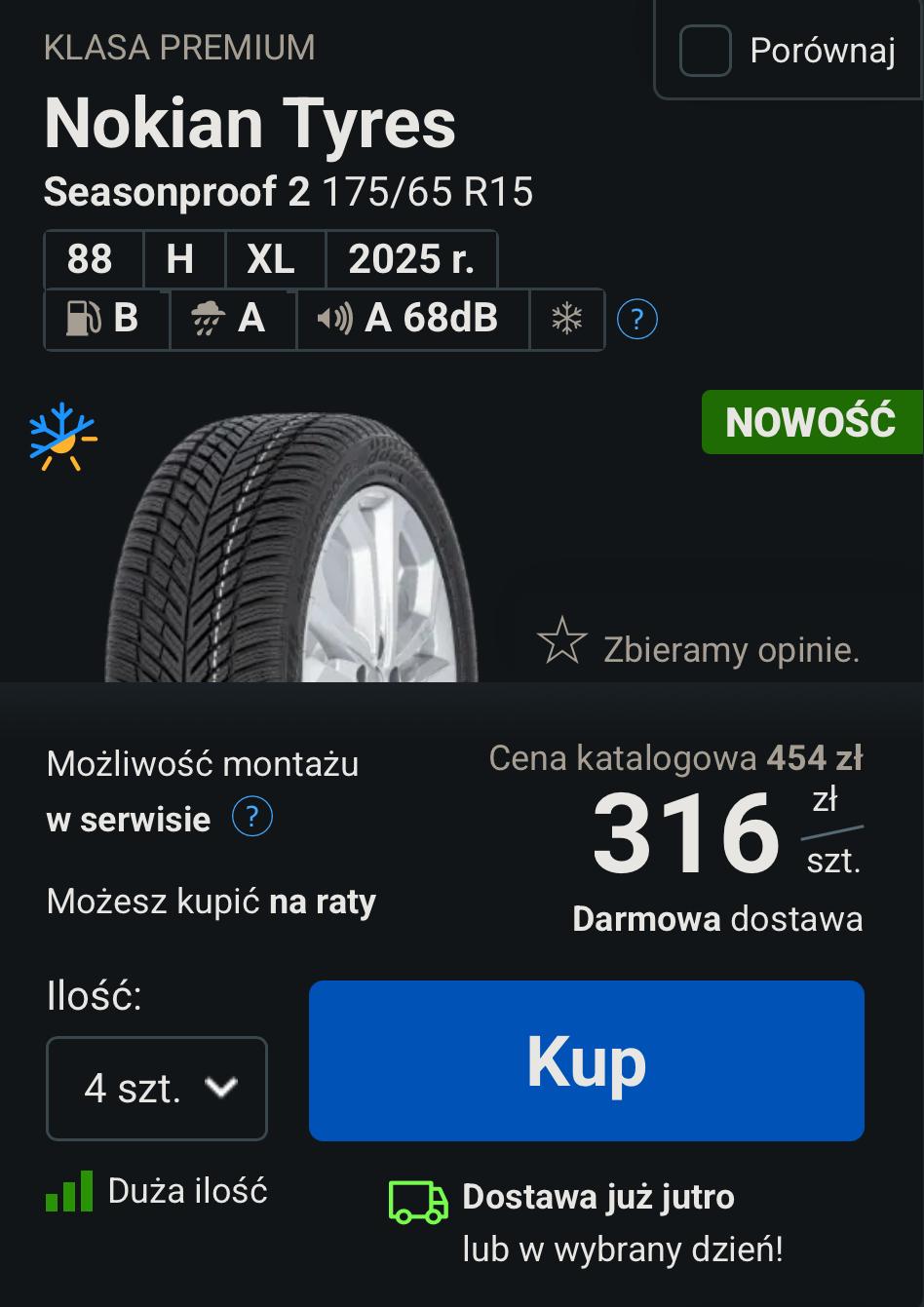Tick the Porównaj compare checkbox
The width and height of the screenshot is (924, 1307).
coord(705,51)
